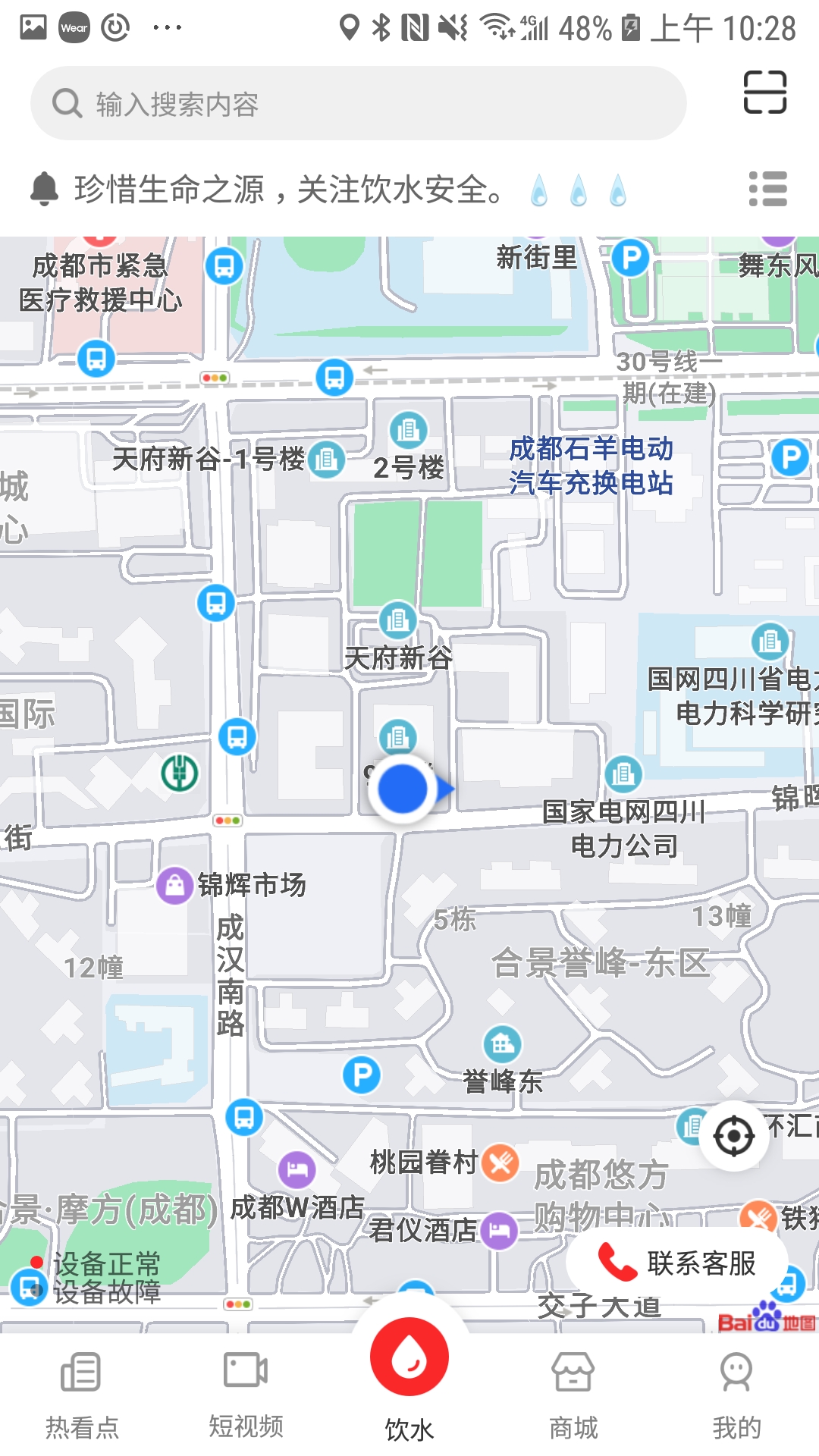This screenshot has width=819, height=1456.
Task: Open the list view icon
Action: click(x=767, y=189)
